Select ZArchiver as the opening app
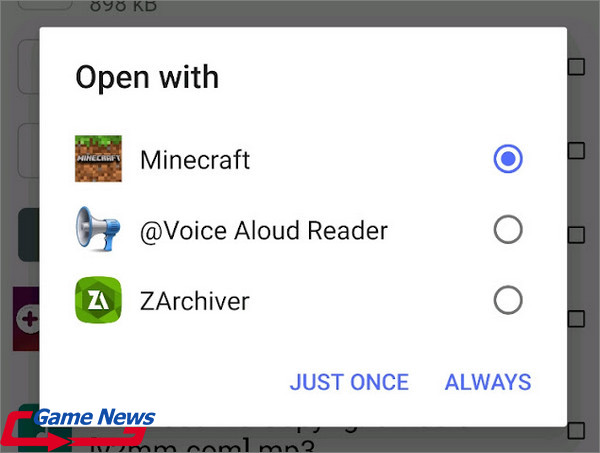 click(x=508, y=300)
